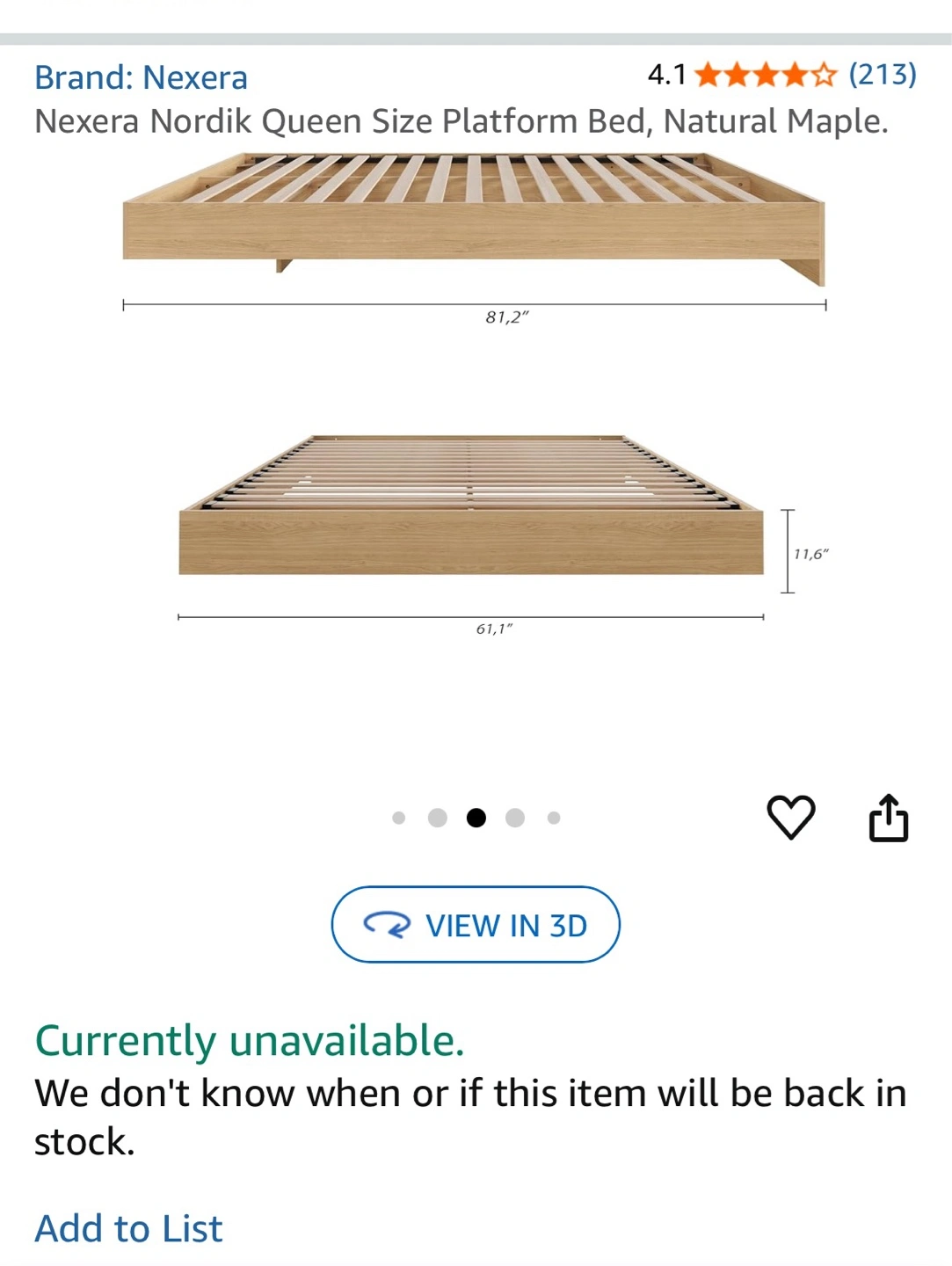
Task: Tap Add to List link
Action: 128,1228
